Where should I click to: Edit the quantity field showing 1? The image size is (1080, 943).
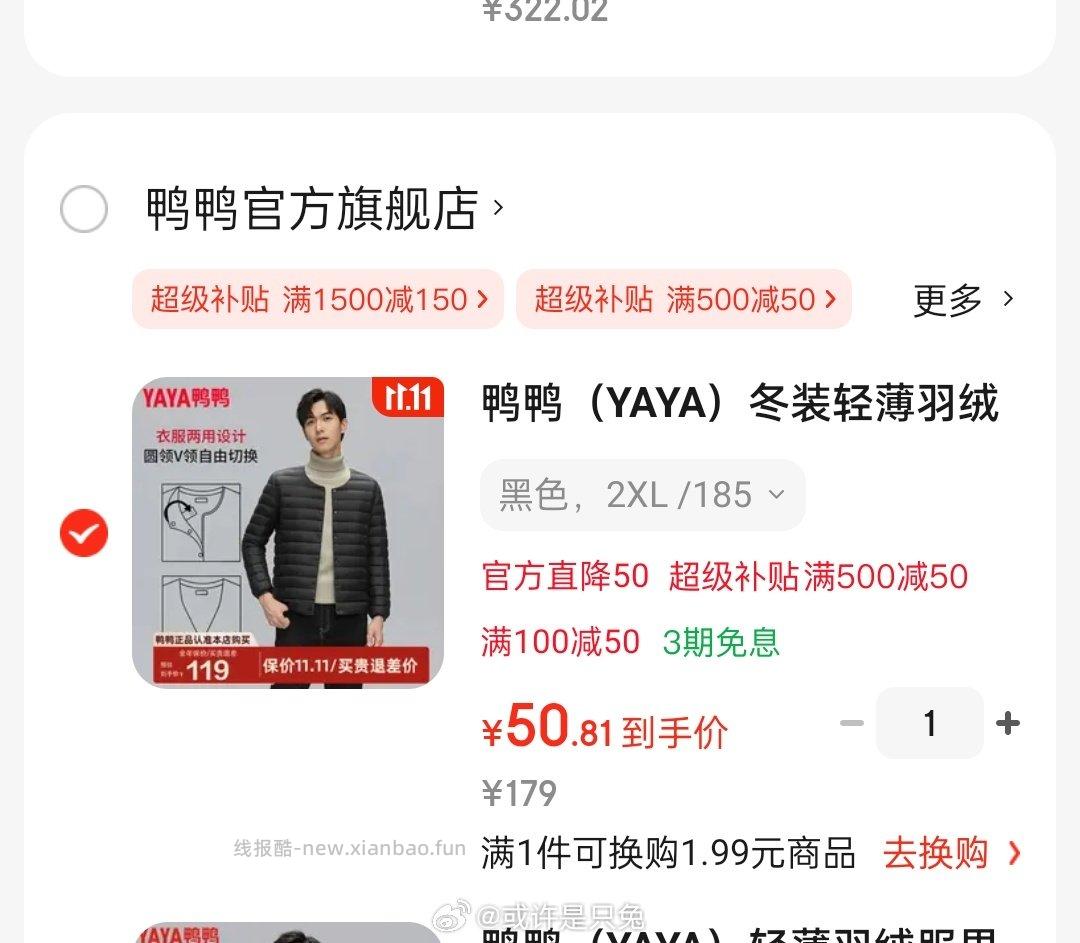tap(930, 723)
